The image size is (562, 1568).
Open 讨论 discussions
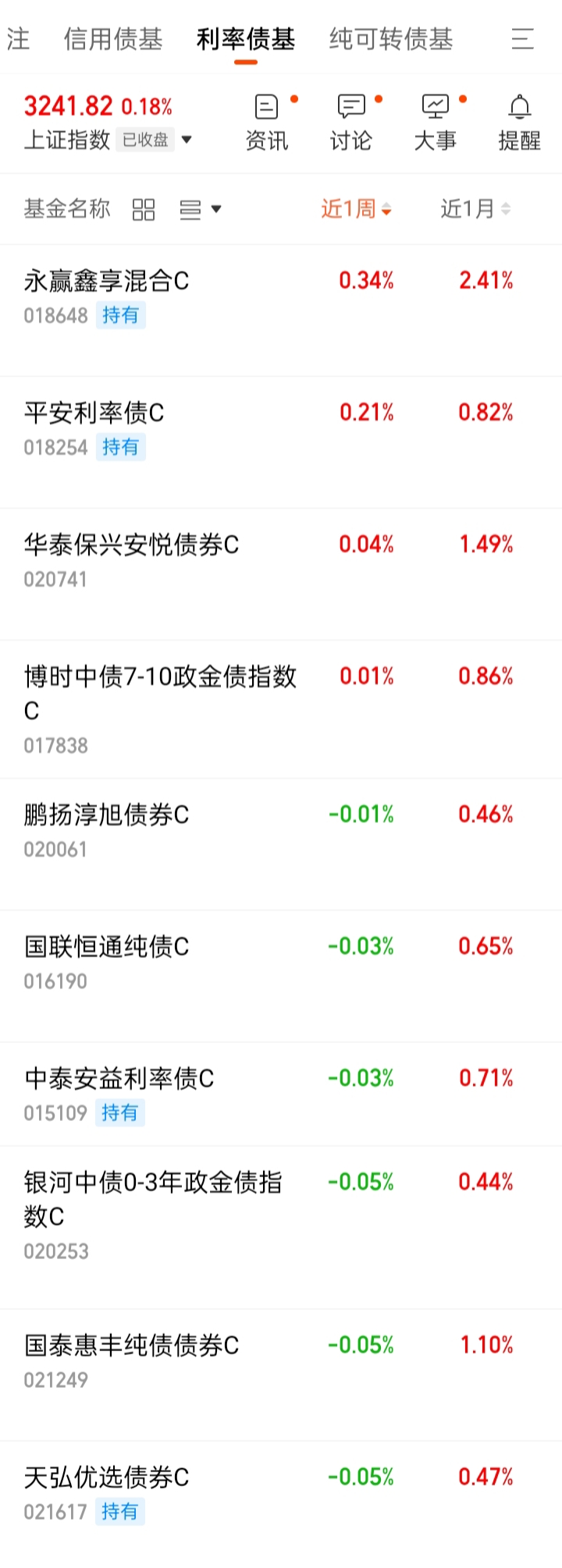(351, 123)
